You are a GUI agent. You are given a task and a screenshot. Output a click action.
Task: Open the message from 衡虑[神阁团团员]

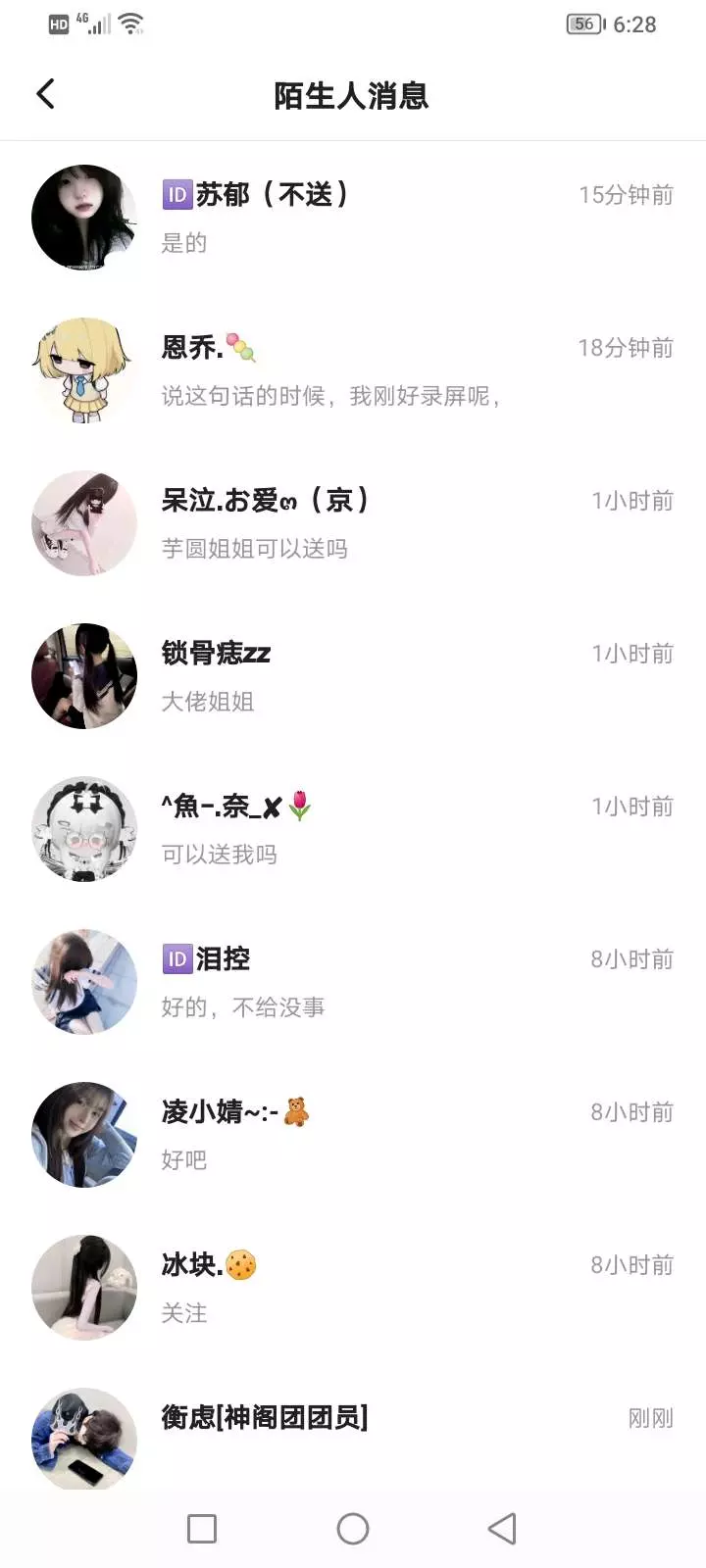pyautogui.click(x=353, y=1429)
